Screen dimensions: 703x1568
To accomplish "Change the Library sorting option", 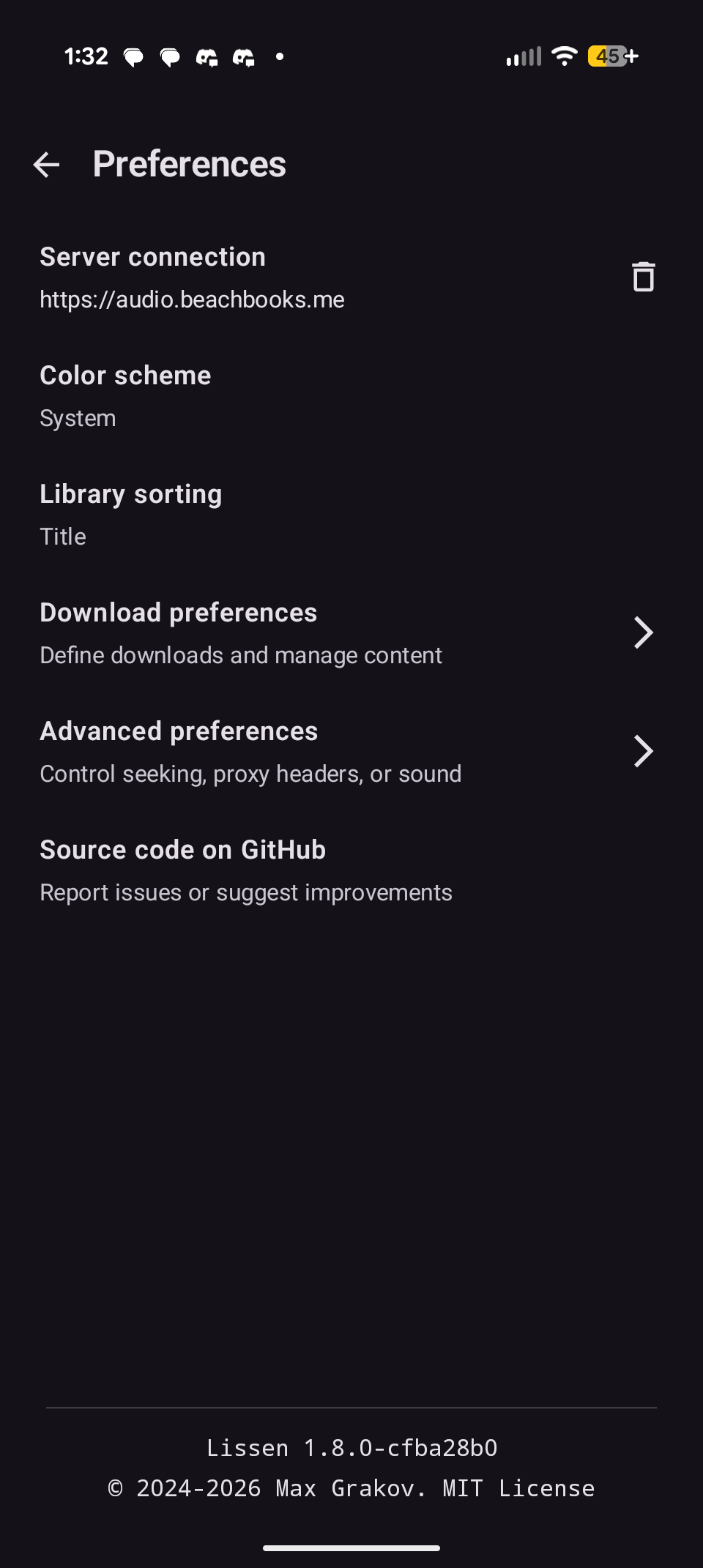I will pyautogui.click(x=131, y=515).
